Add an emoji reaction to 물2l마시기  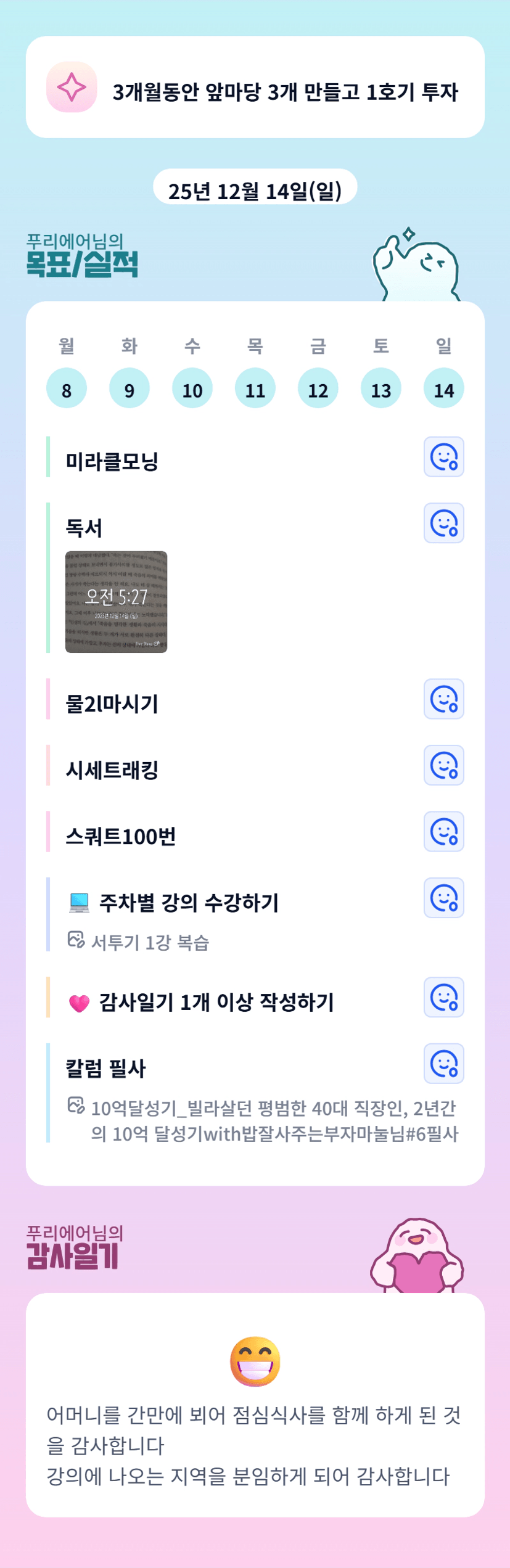coord(444,699)
